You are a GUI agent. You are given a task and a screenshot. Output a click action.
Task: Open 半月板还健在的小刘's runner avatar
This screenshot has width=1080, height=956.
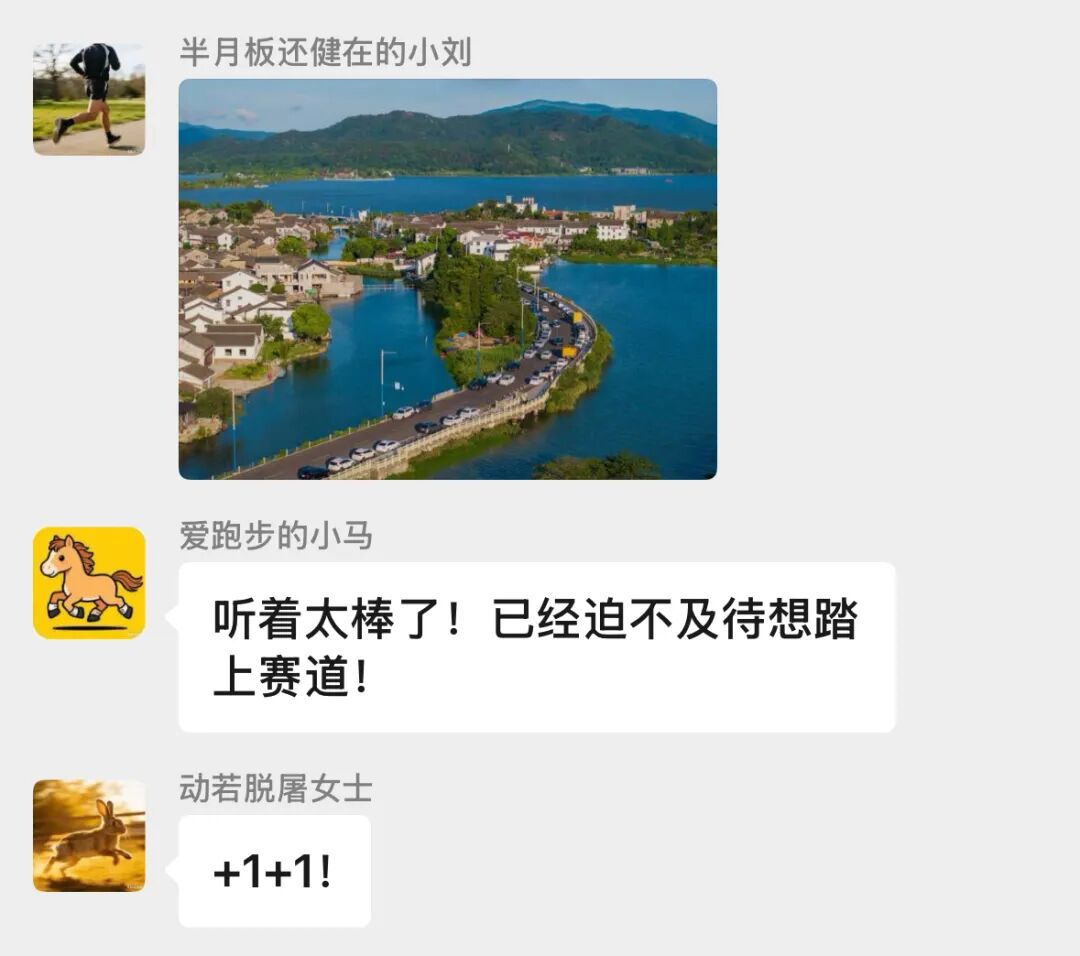click(89, 99)
